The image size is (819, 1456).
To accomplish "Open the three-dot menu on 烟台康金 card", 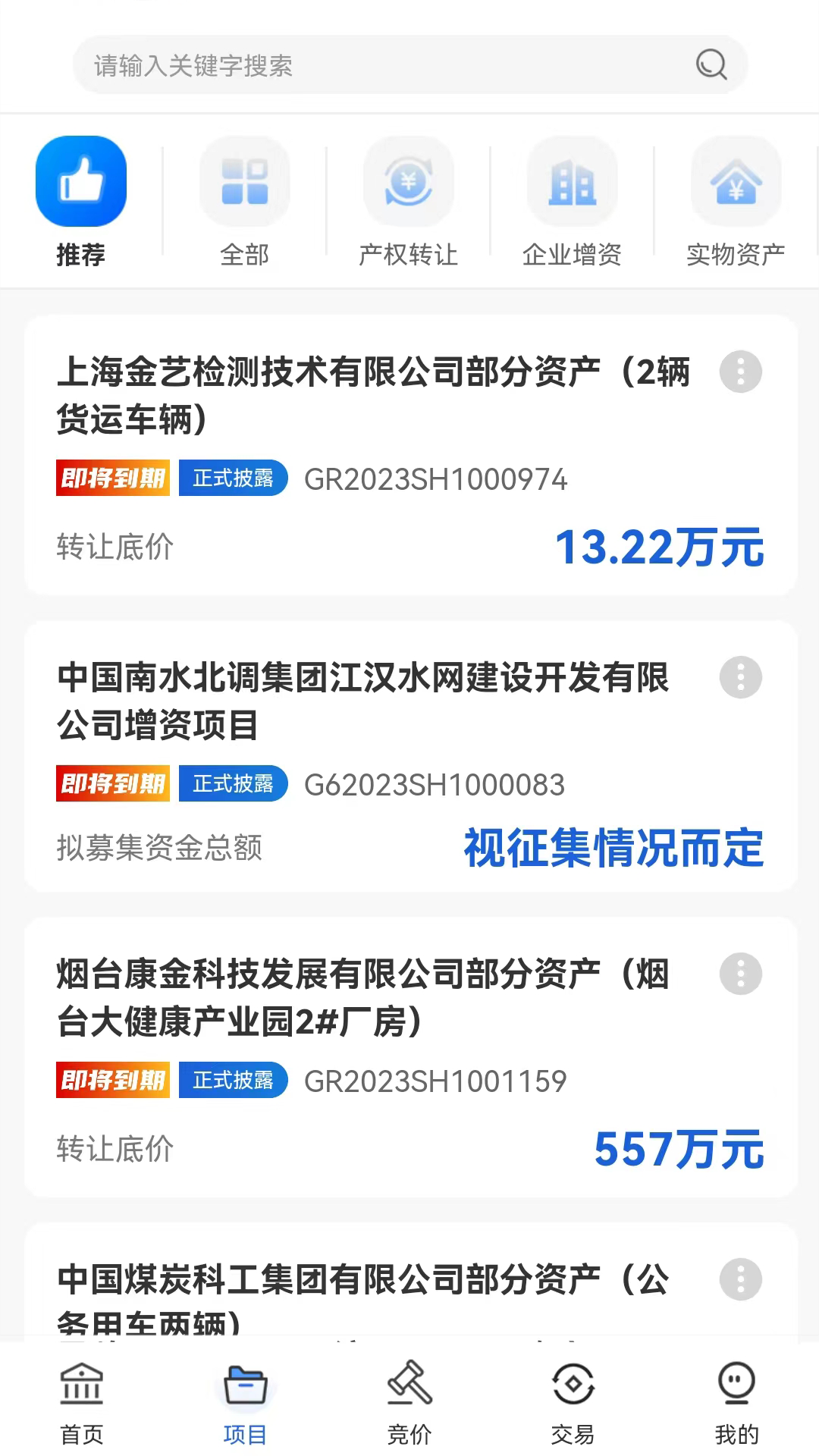I will (739, 974).
